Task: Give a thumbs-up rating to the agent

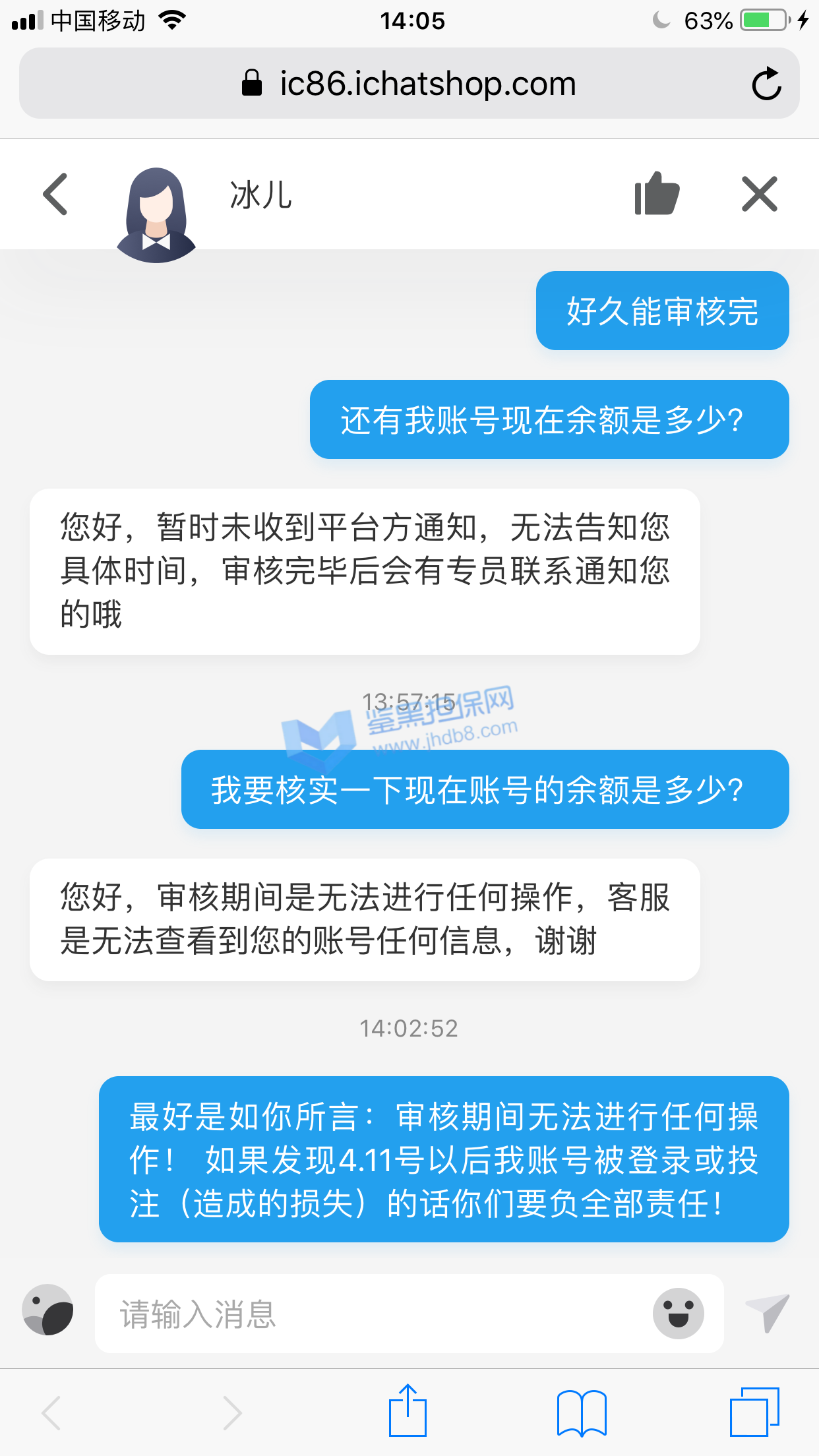Action: click(x=656, y=194)
